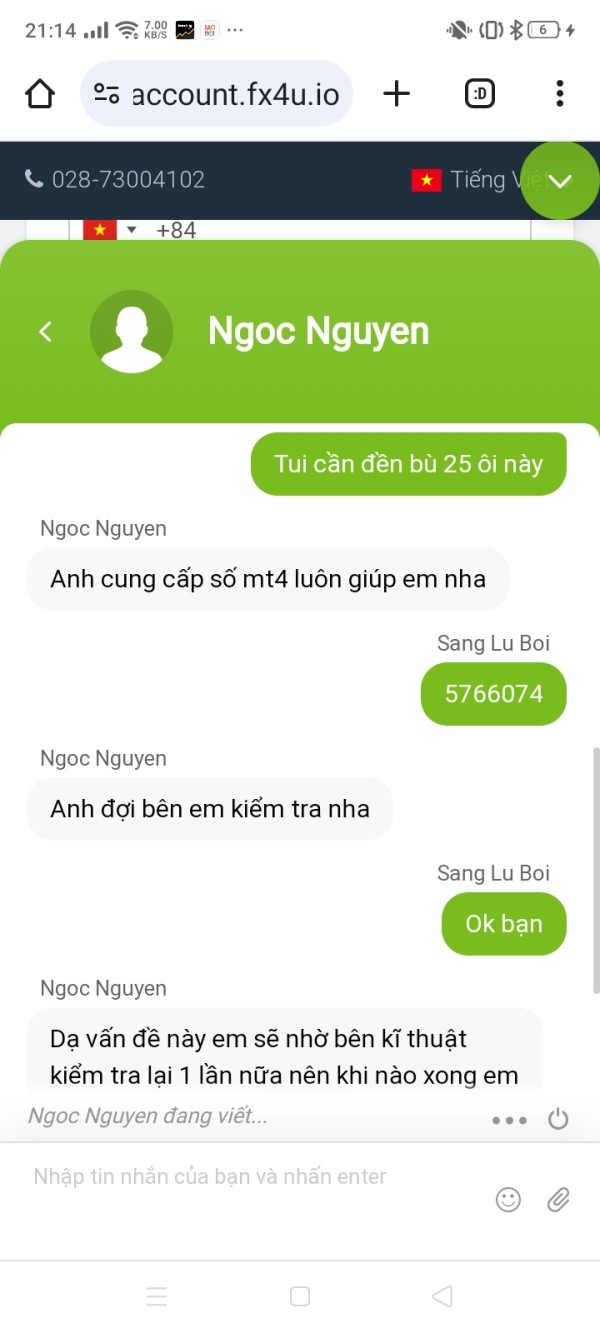Attach a file with the paperclip icon
The width and height of the screenshot is (600, 1333).
pos(558,1199)
